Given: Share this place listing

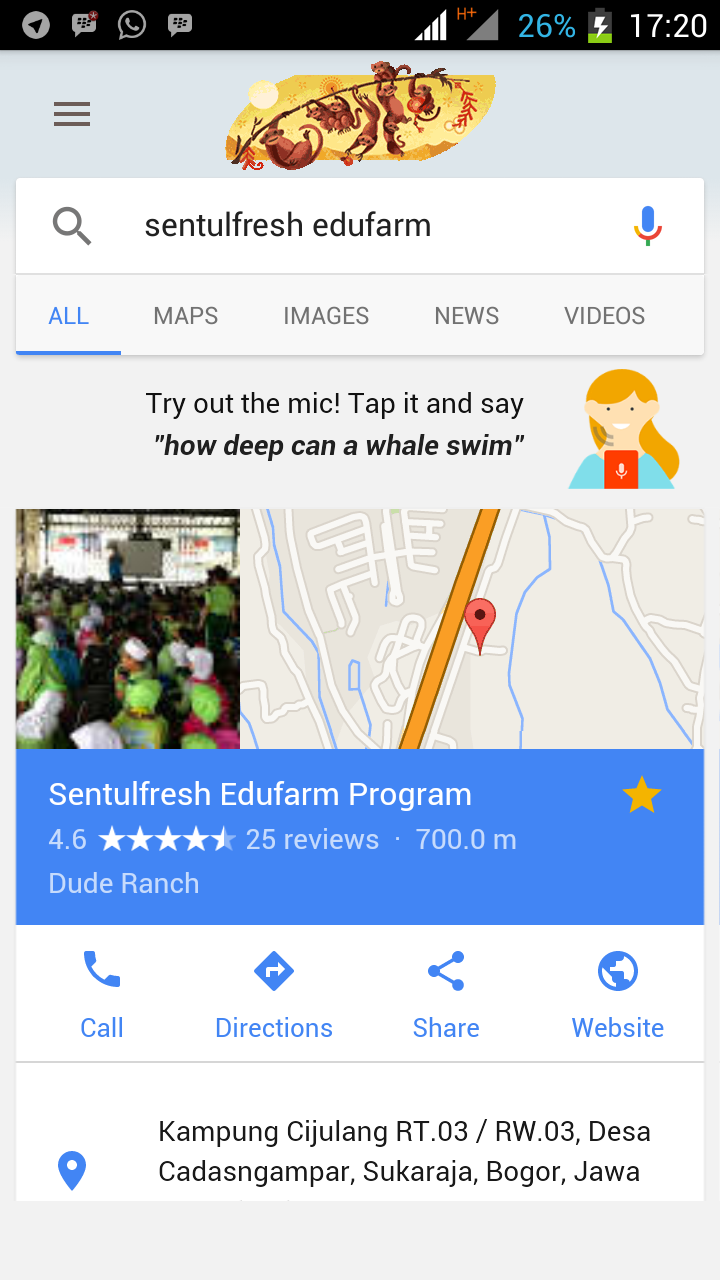Looking at the screenshot, I should [x=446, y=995].
